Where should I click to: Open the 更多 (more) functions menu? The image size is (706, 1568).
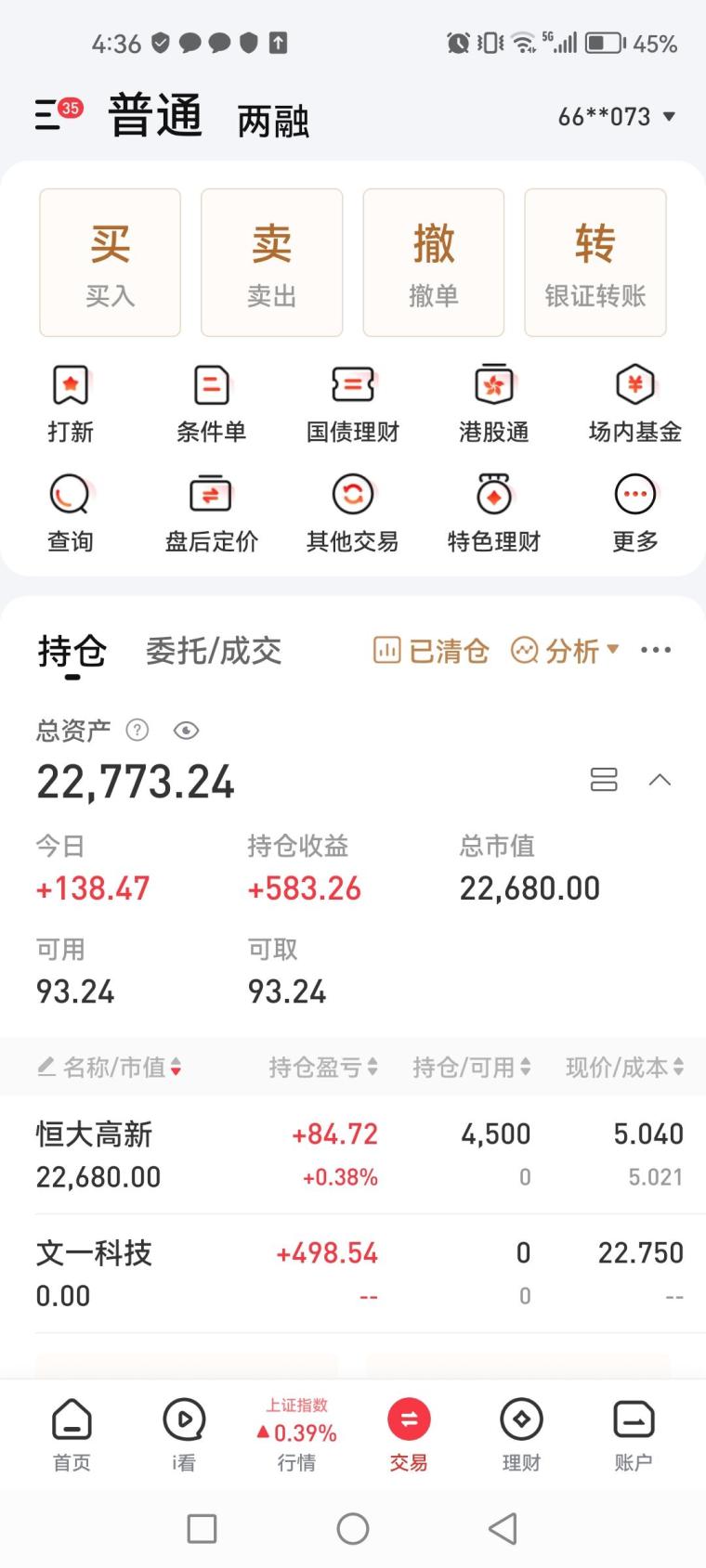point(634,511)
